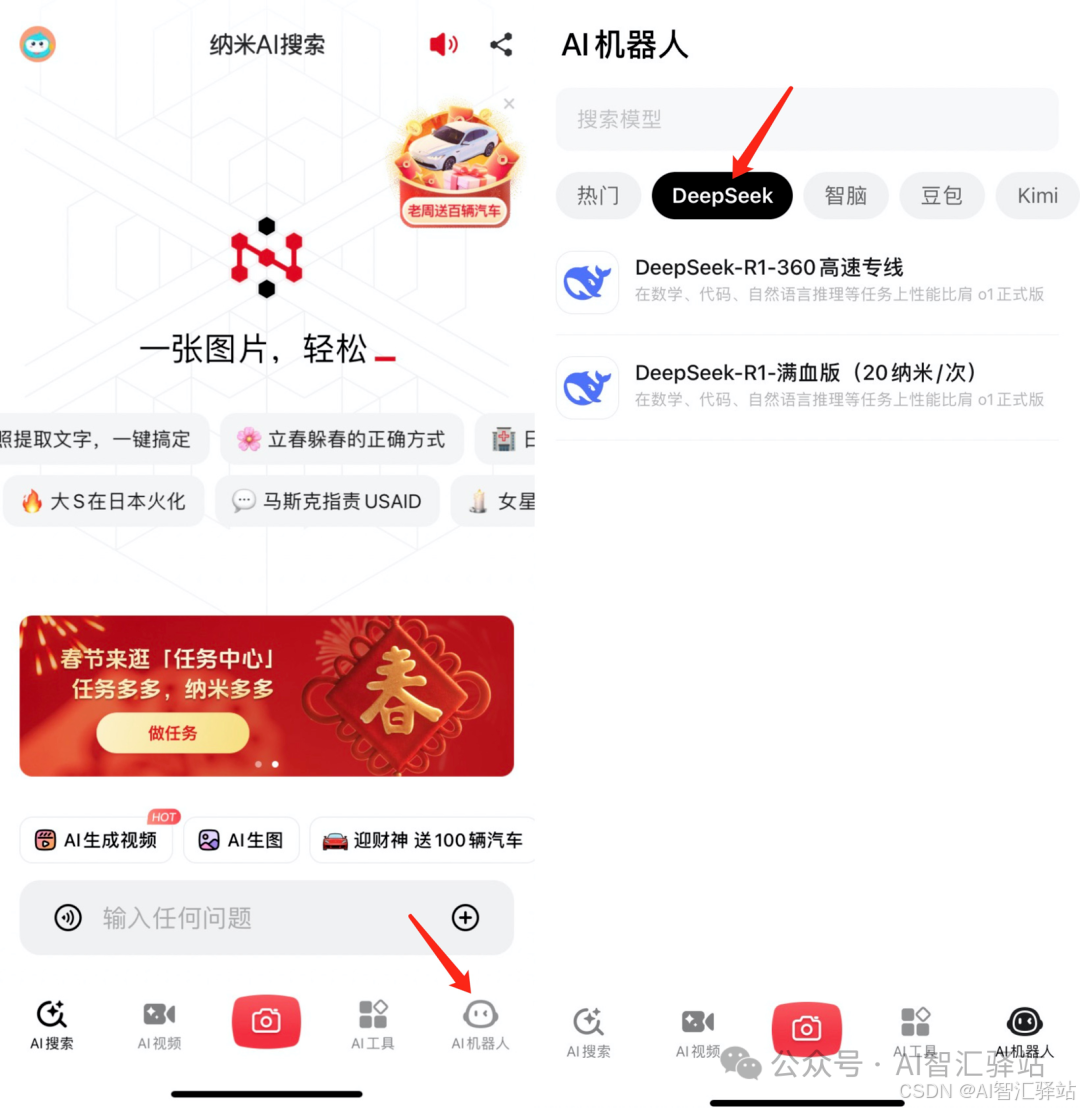
Task: Open AI生成视频 tool
Action: [x=96, y=840]
